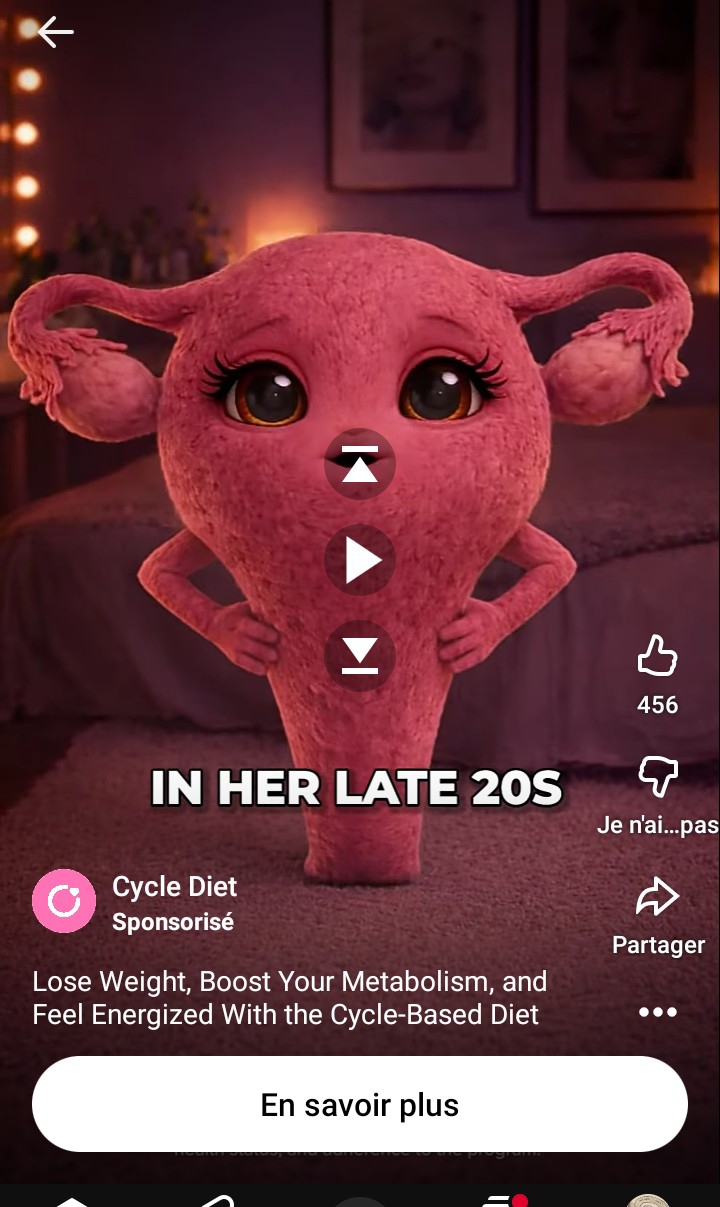Open the Cycle Diet advertiser profile
The height and width of the screenshot is (1207, 720).
coord(64,901)
